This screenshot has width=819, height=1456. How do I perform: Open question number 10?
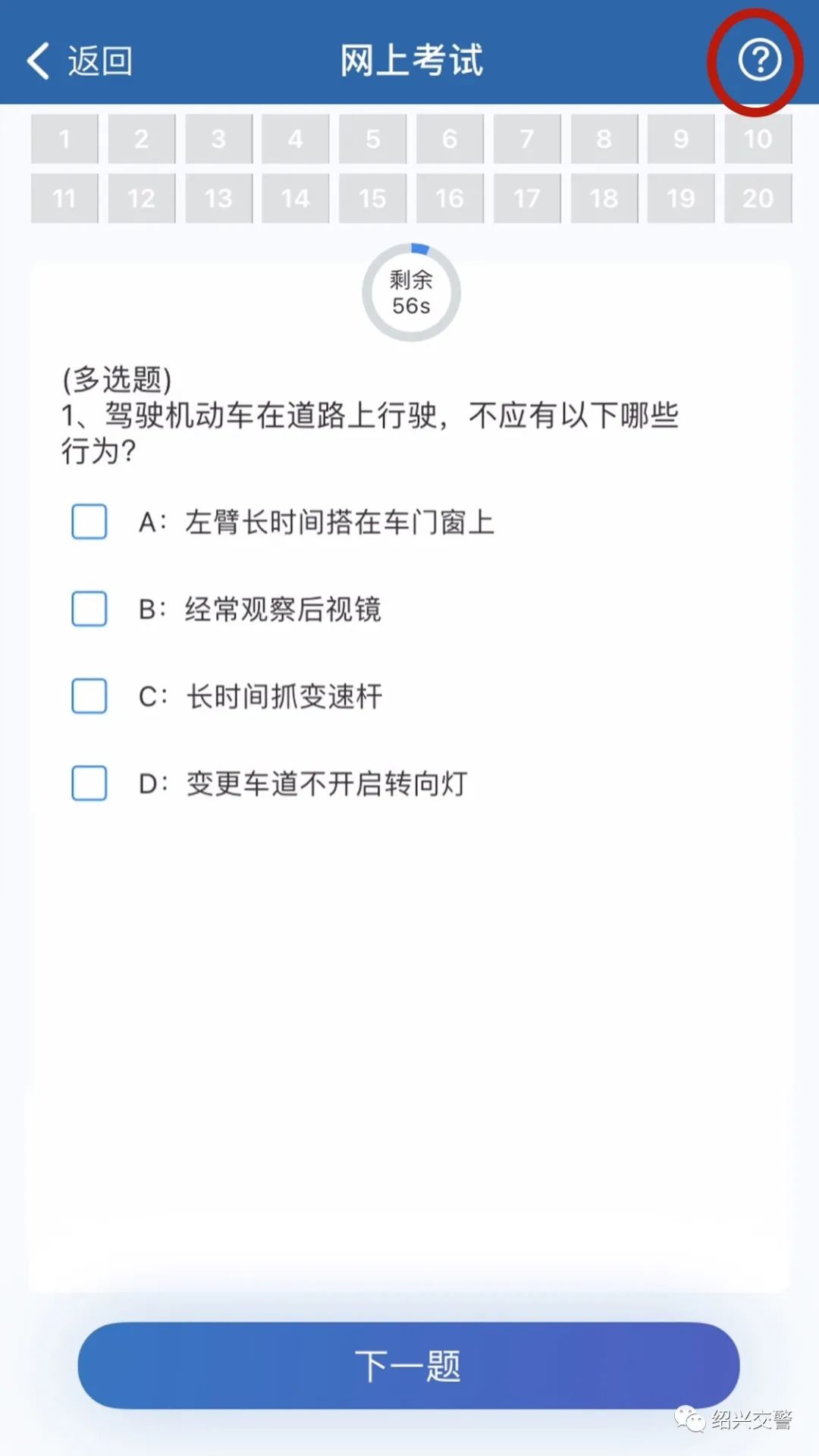point(757,139)
